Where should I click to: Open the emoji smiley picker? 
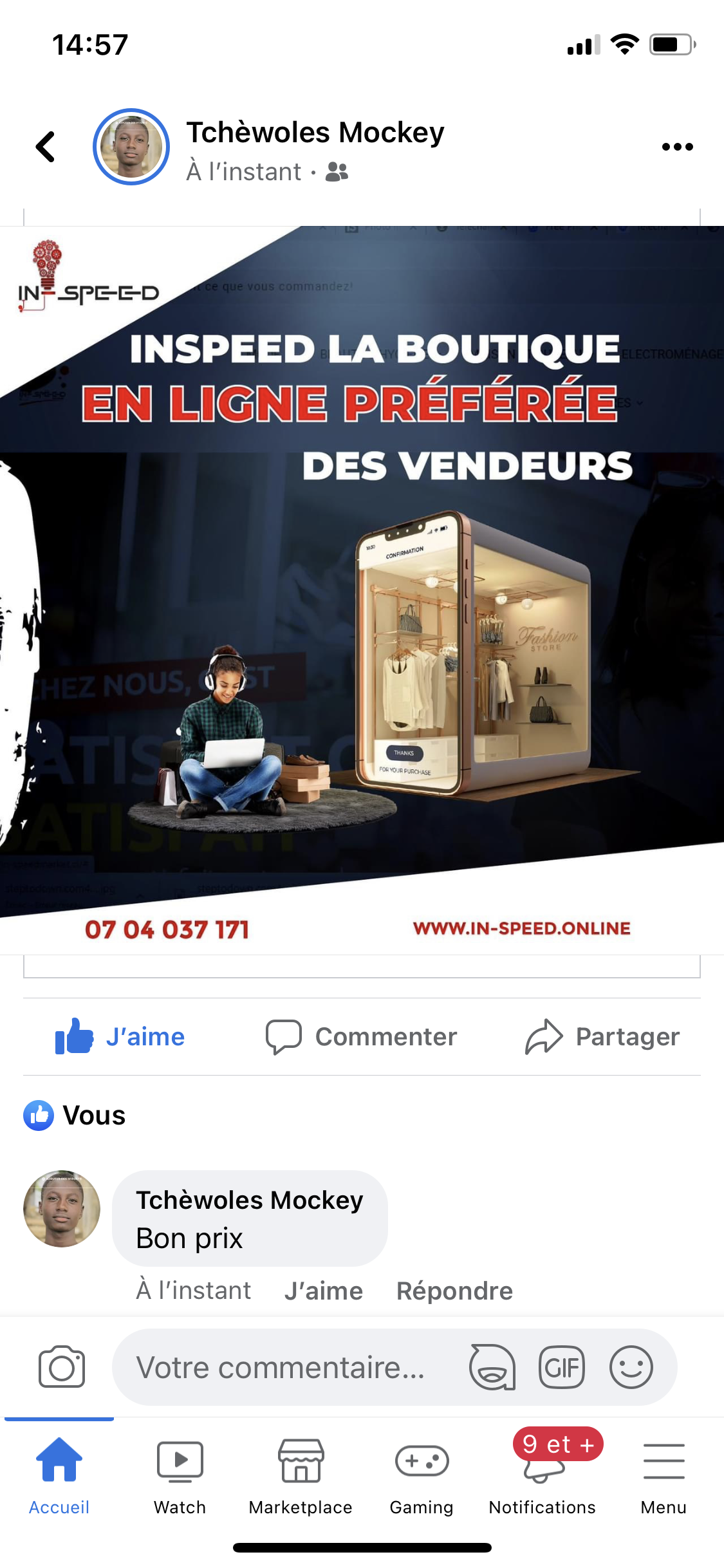[x=631, y=1367]
